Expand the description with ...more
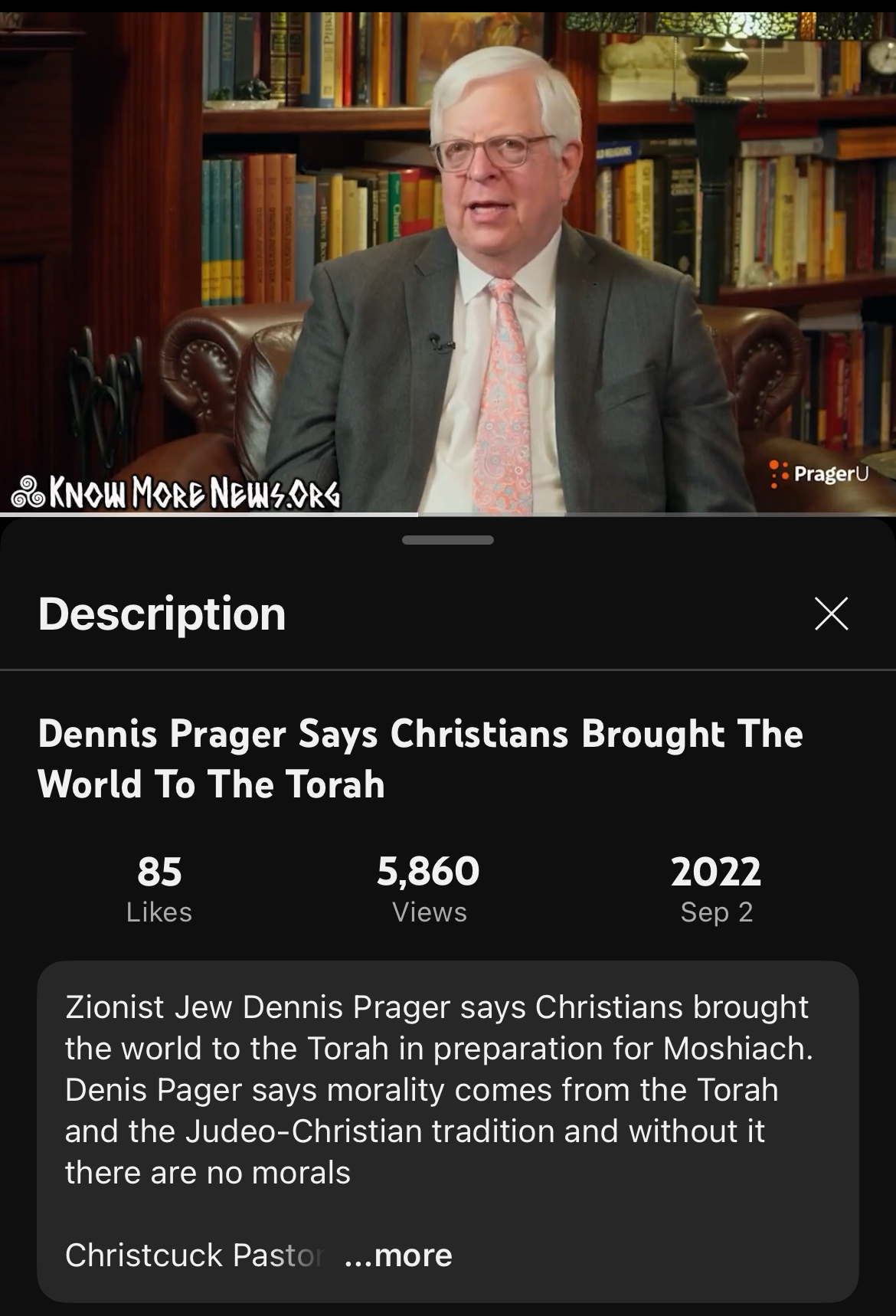 [398, 1255]
